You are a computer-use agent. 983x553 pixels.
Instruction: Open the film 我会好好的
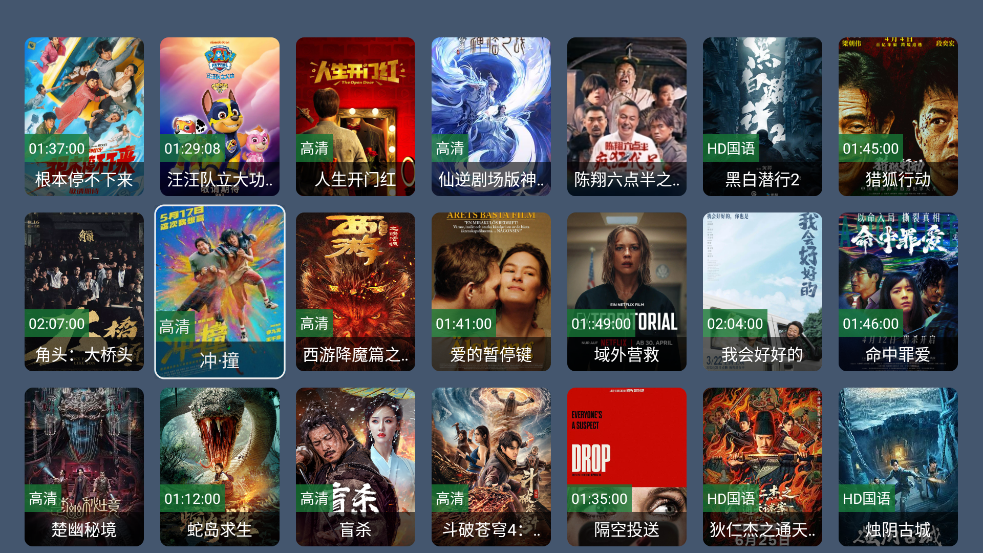(x=762, y=291)
